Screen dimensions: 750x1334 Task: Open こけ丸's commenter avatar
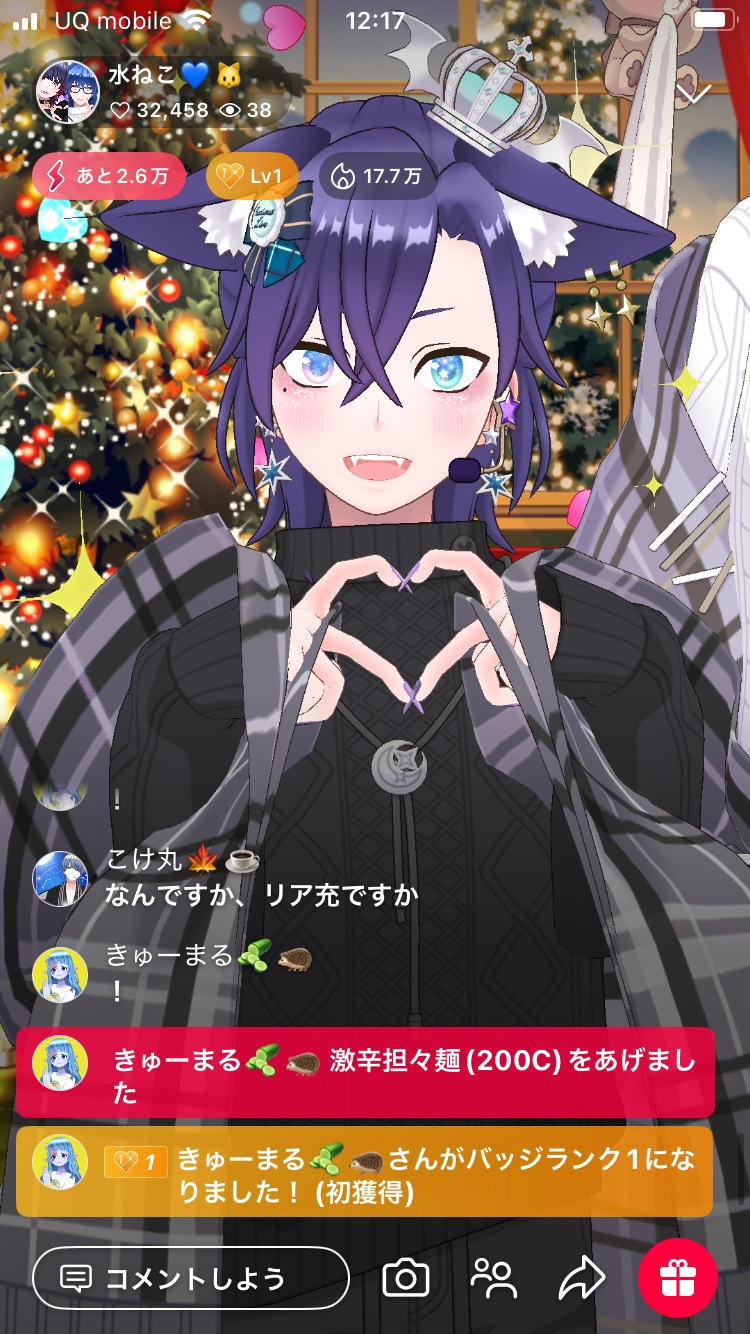point(60,879)
